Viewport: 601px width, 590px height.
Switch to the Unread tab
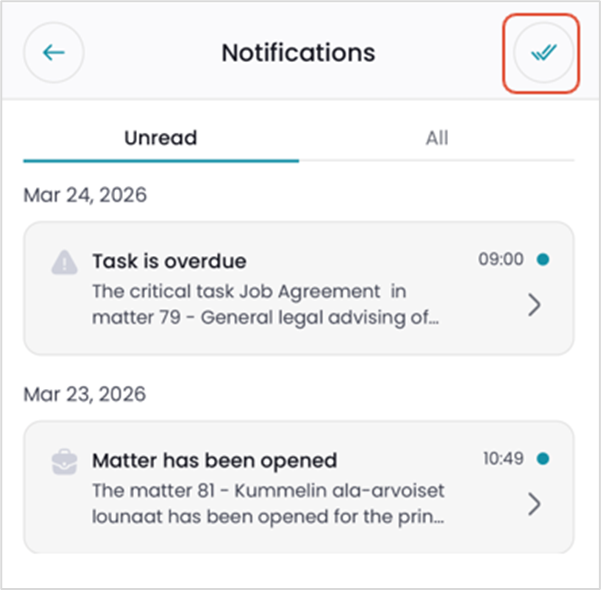click(160, 138)
